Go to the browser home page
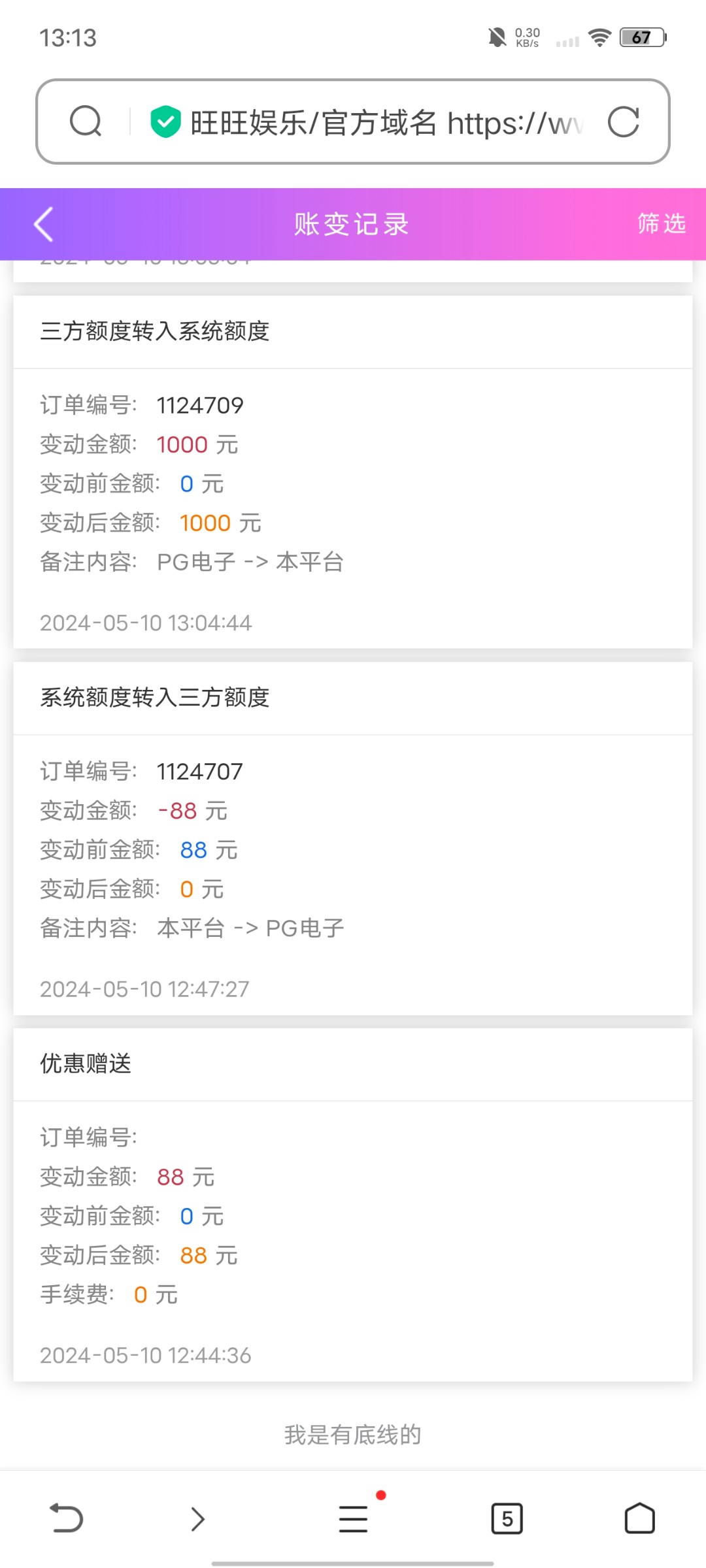706x1568 pixels. click(639, 1518)
